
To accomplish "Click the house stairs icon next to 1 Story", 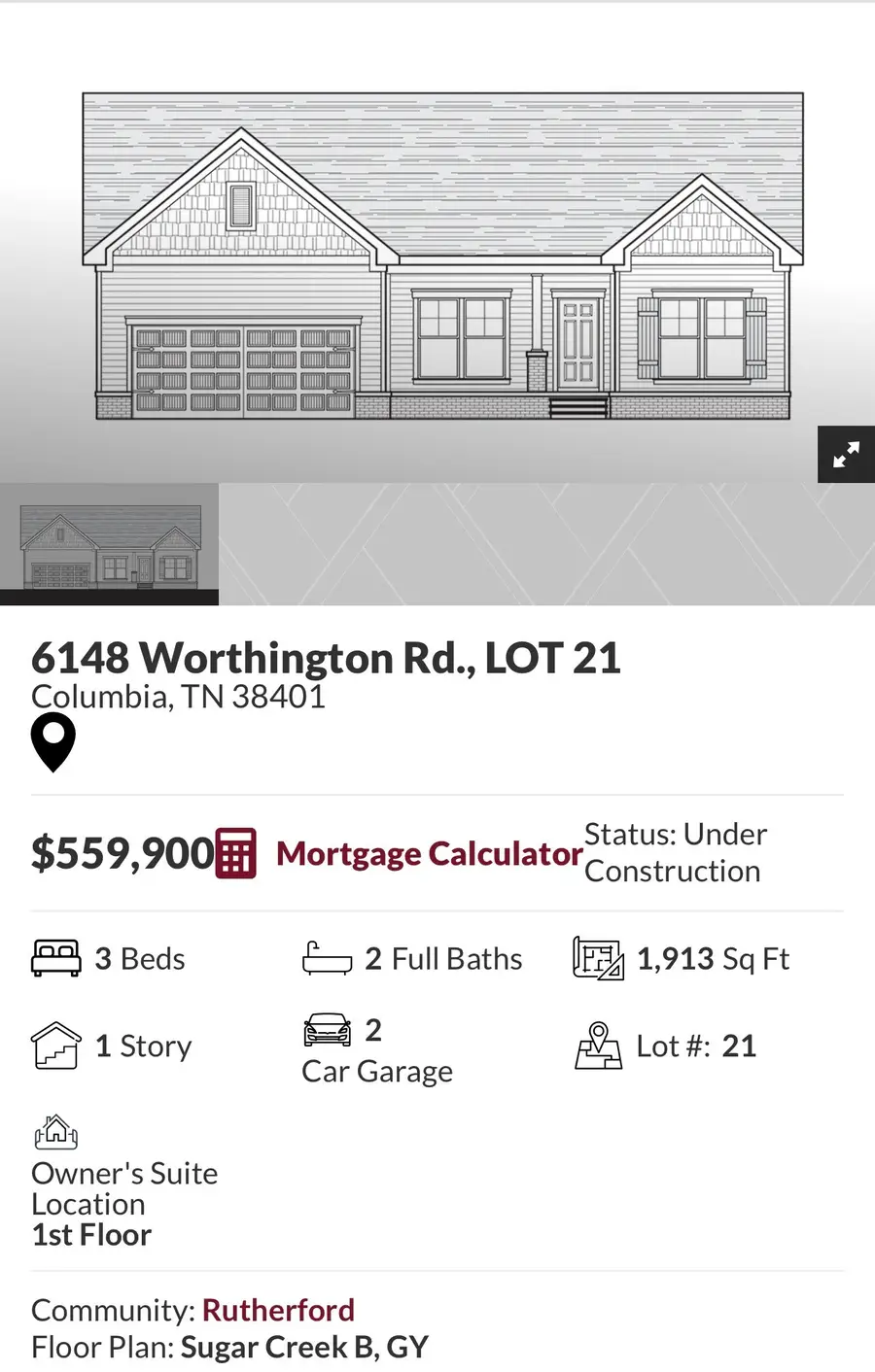I will click(x=56, y=1046).
